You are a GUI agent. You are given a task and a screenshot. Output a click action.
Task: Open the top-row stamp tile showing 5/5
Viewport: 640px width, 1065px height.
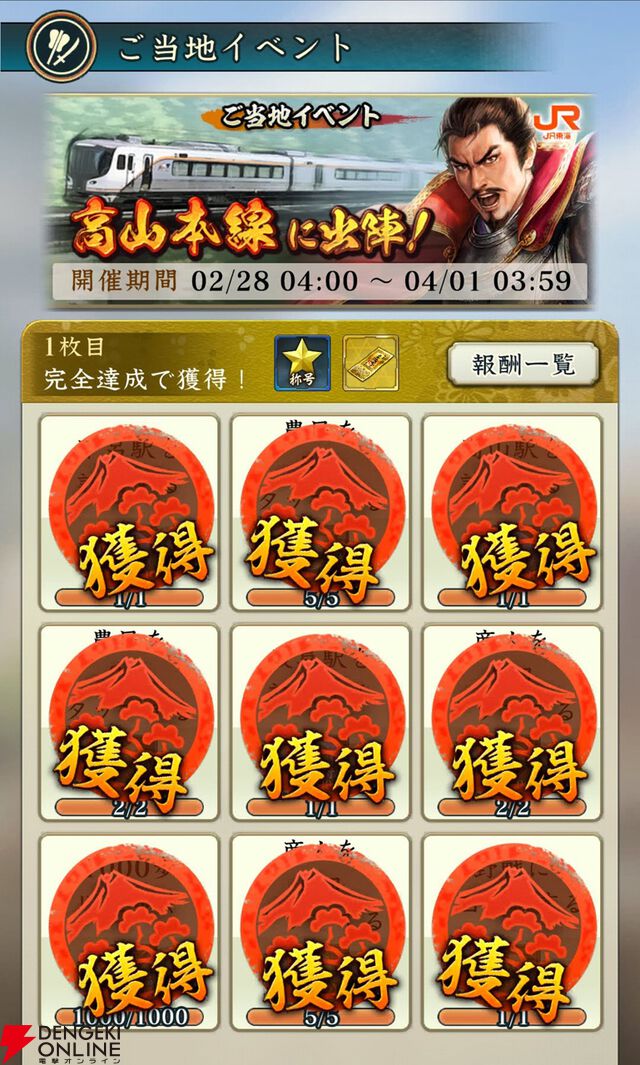320,512
